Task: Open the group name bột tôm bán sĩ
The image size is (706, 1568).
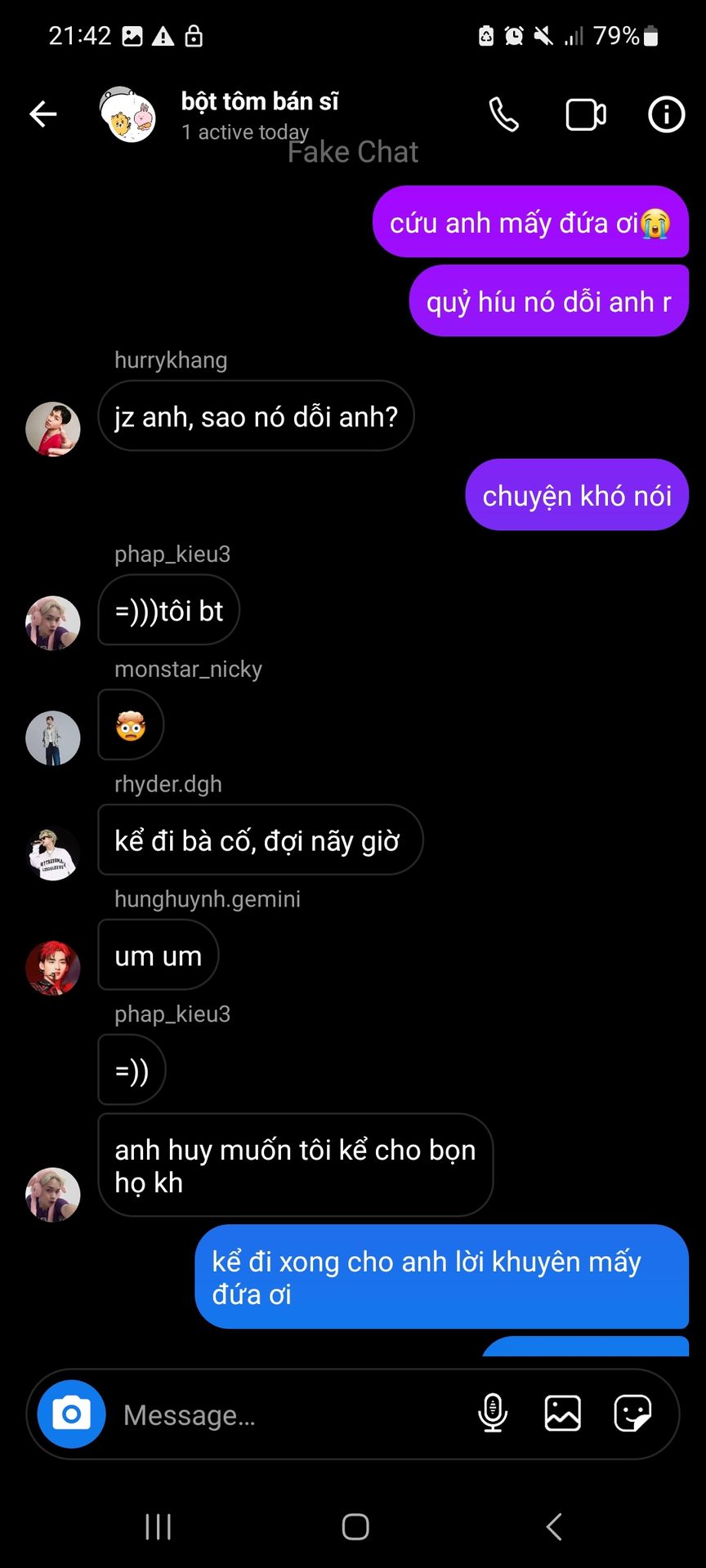Action: click(259, 102)
